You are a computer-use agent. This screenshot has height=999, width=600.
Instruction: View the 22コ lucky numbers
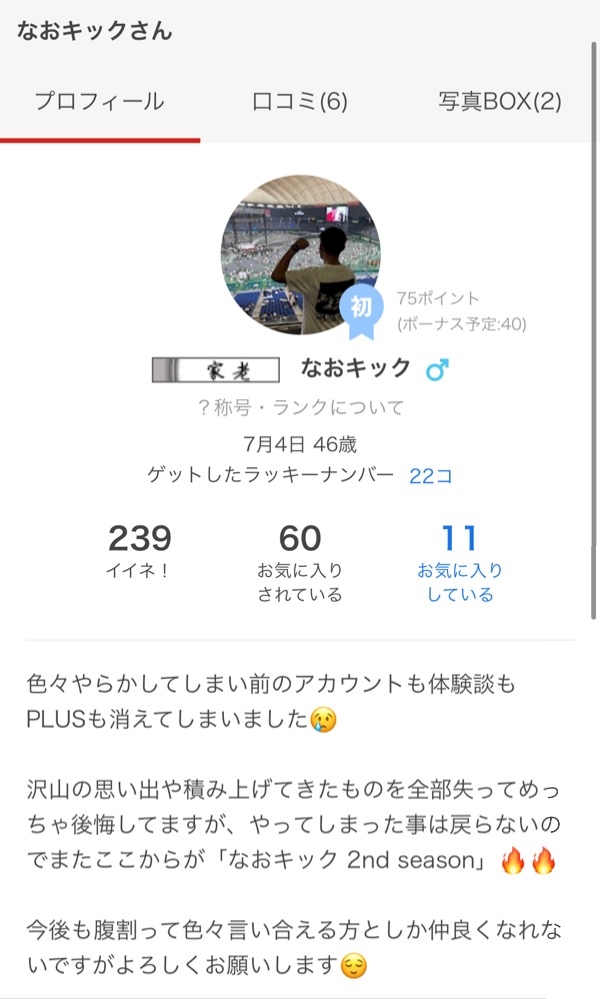pos(430,476)
